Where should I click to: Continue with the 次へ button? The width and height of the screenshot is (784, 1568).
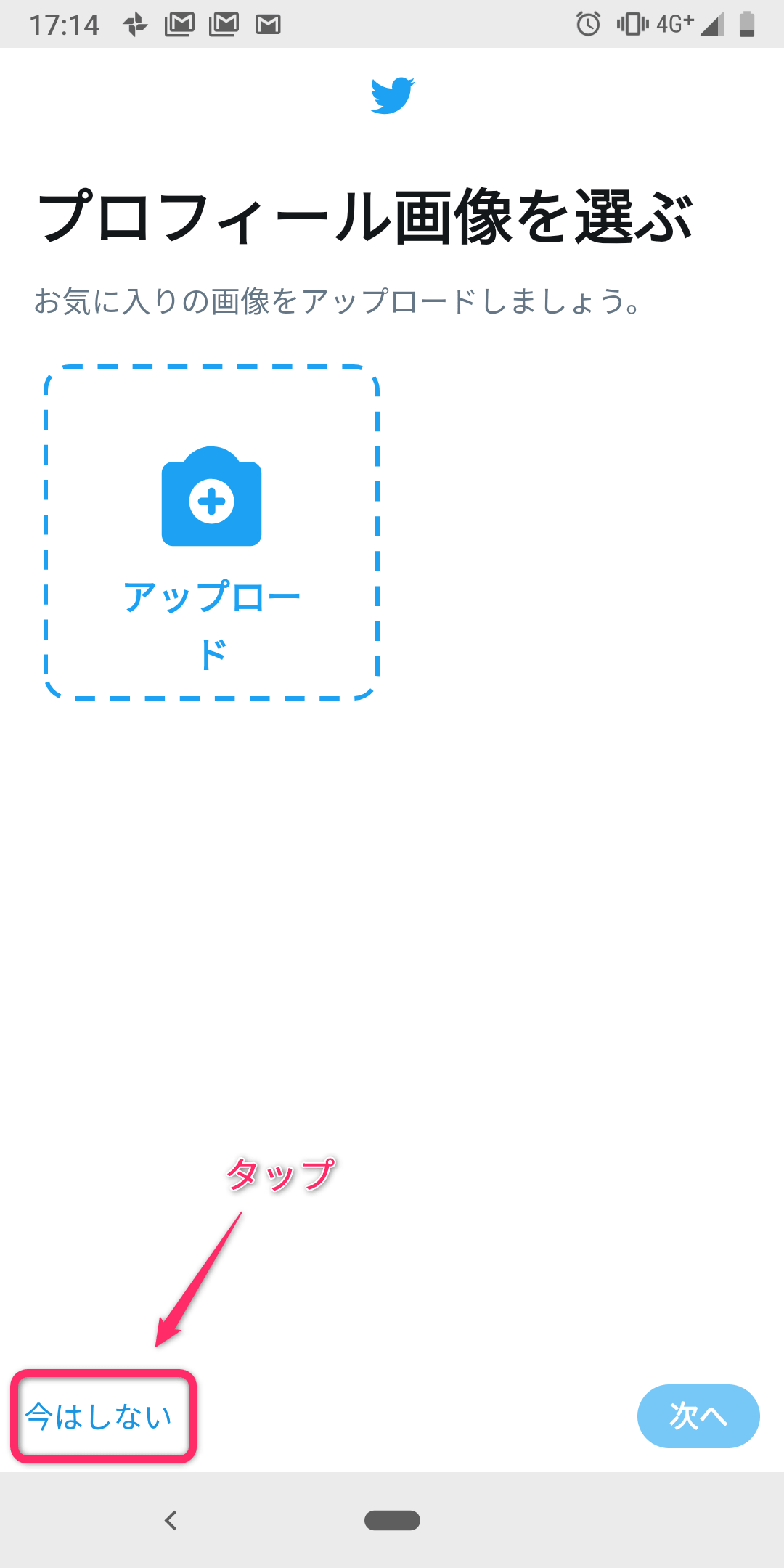point(698,1416)
